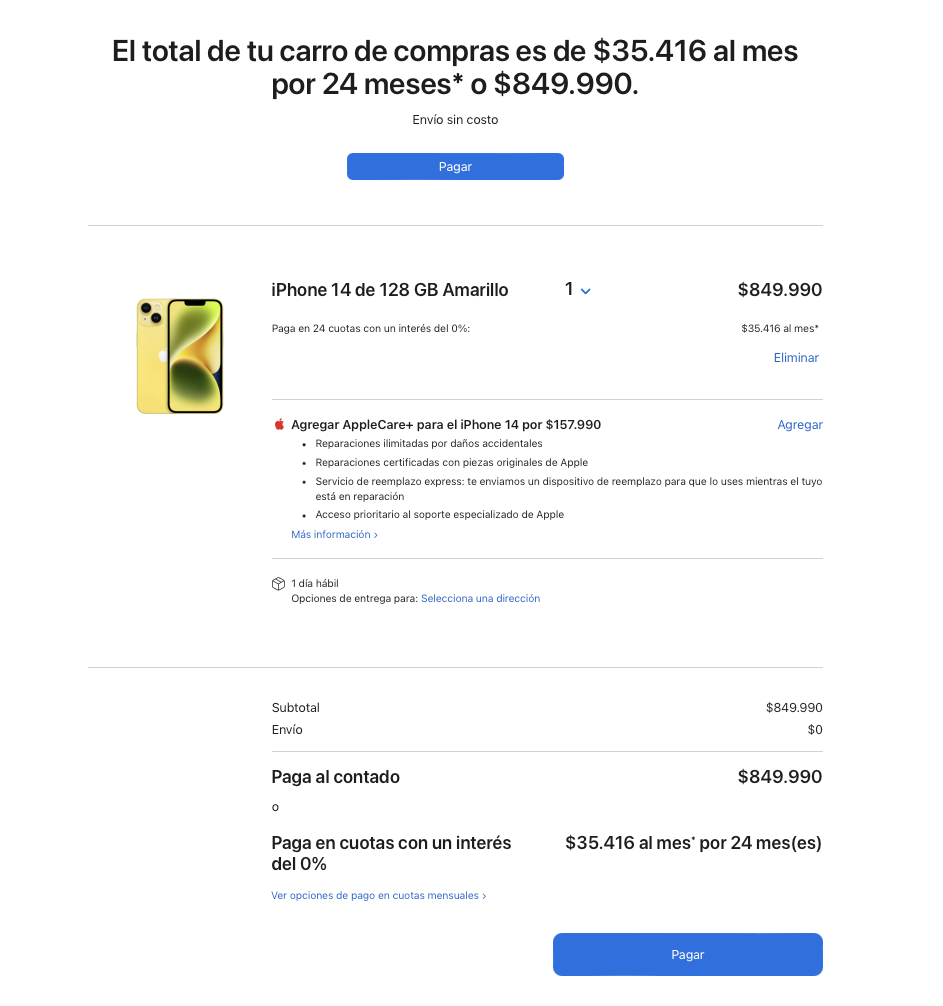Image resolution: width=943 pixels, height=1006 pixels.
Task: Open iPhone 14 de 128 GB Amarillo title
Action: 390,291
